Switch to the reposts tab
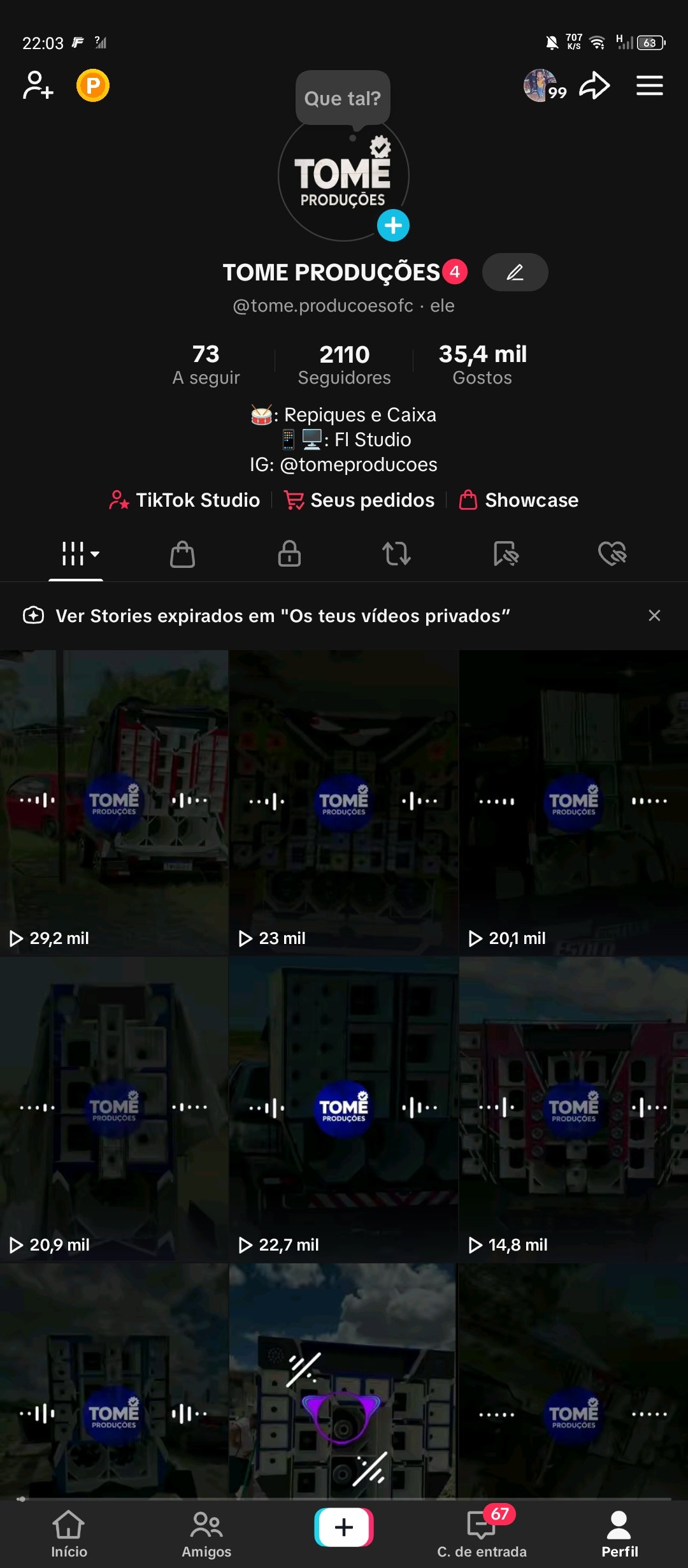This screenshot has width=688, height=1568. tap(396, 553)
